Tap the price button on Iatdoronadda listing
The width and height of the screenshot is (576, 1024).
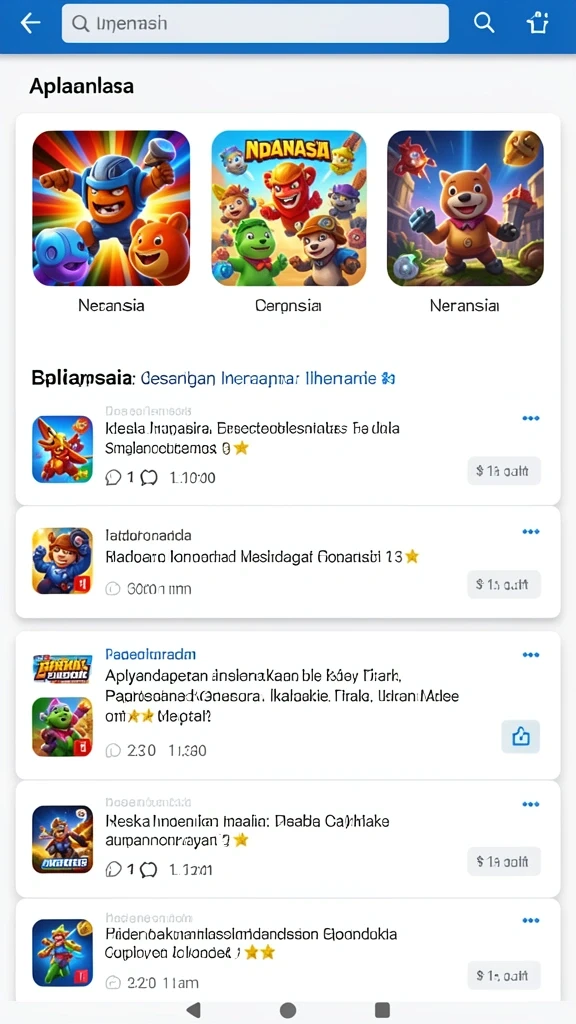click(504, 584)
